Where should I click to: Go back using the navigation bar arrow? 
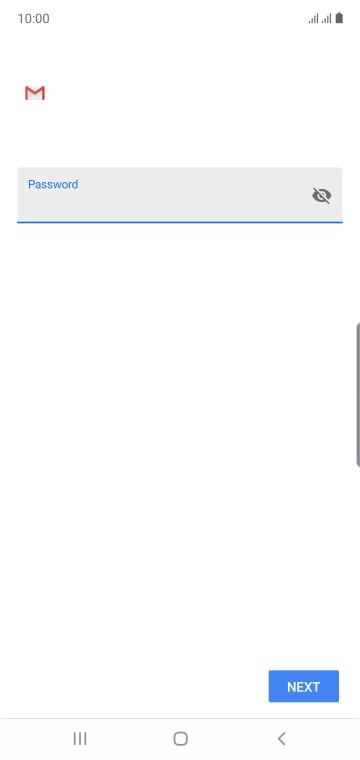coord(282,738)
